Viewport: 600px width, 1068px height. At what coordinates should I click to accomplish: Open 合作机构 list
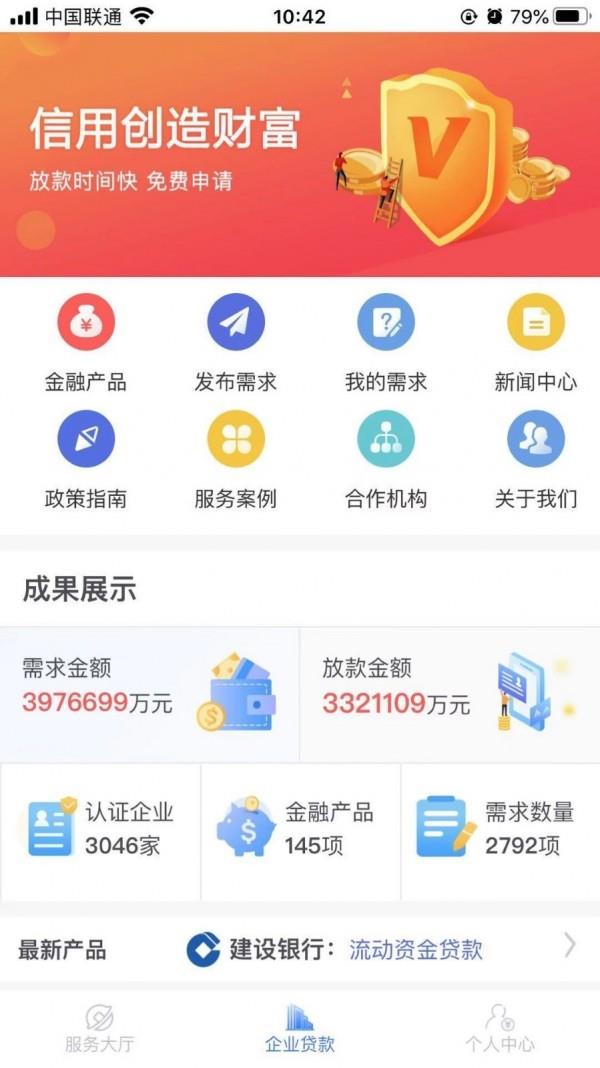[x=386, y=440]
